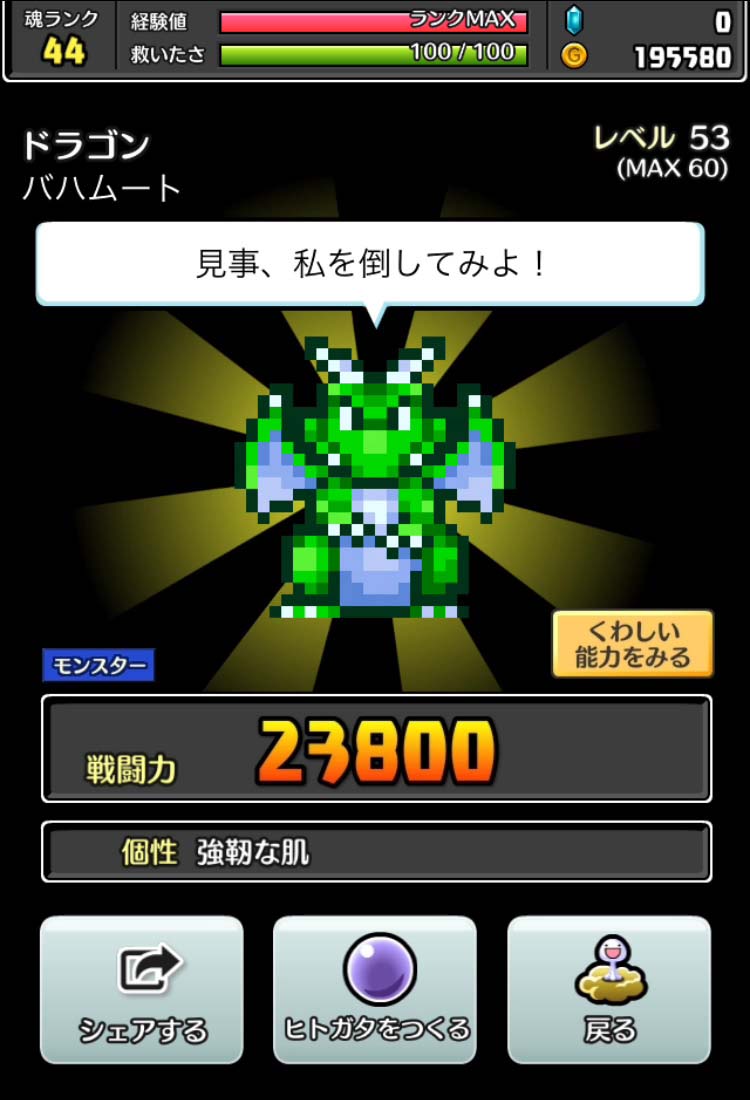The height and width of the screenshot is (1100, 750).
Task: Tap the くわしい能力をみる button
Action: (x=632, y=644)
